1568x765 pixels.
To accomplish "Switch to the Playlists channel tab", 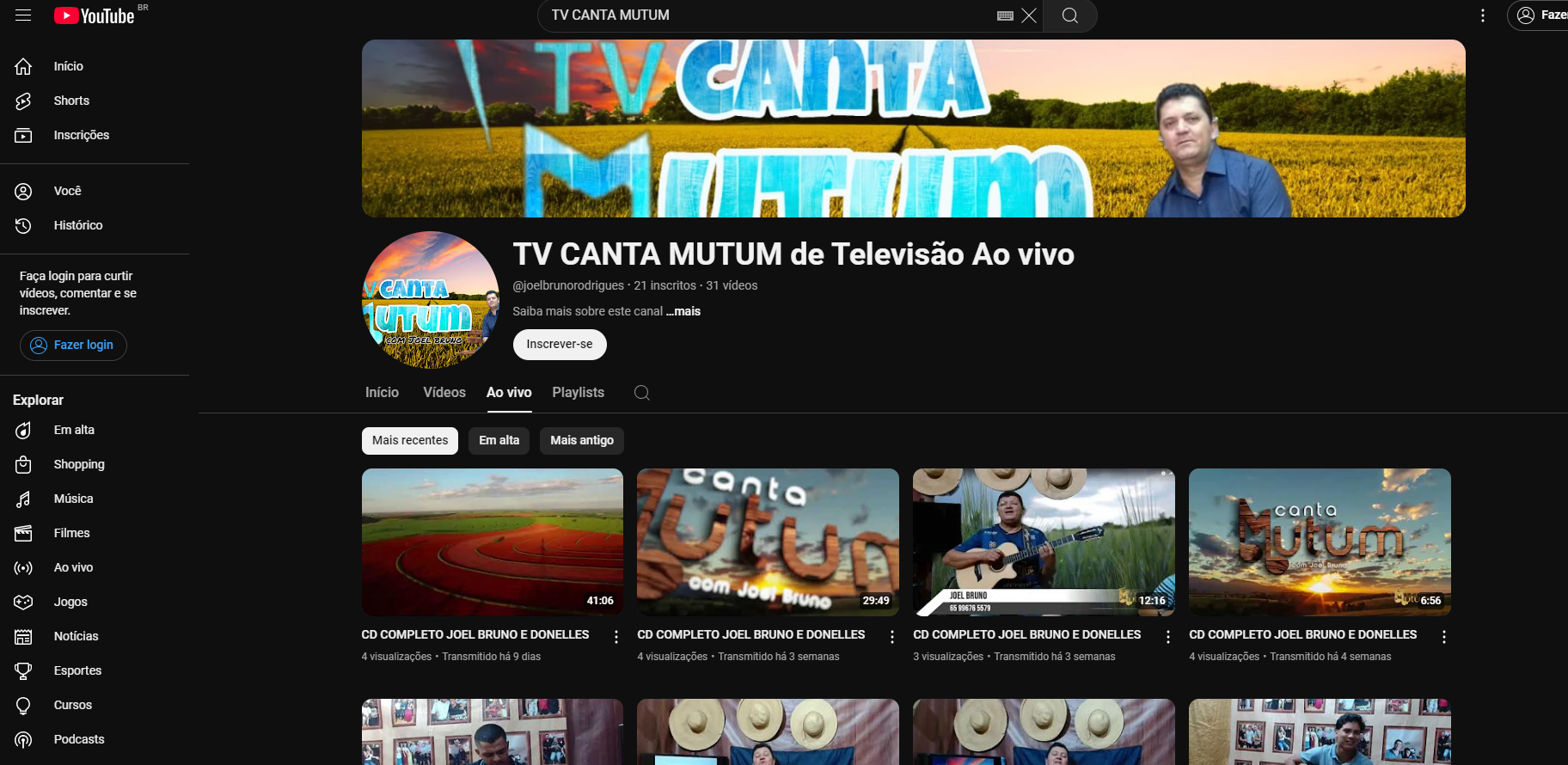I will (x=578, y=392).
